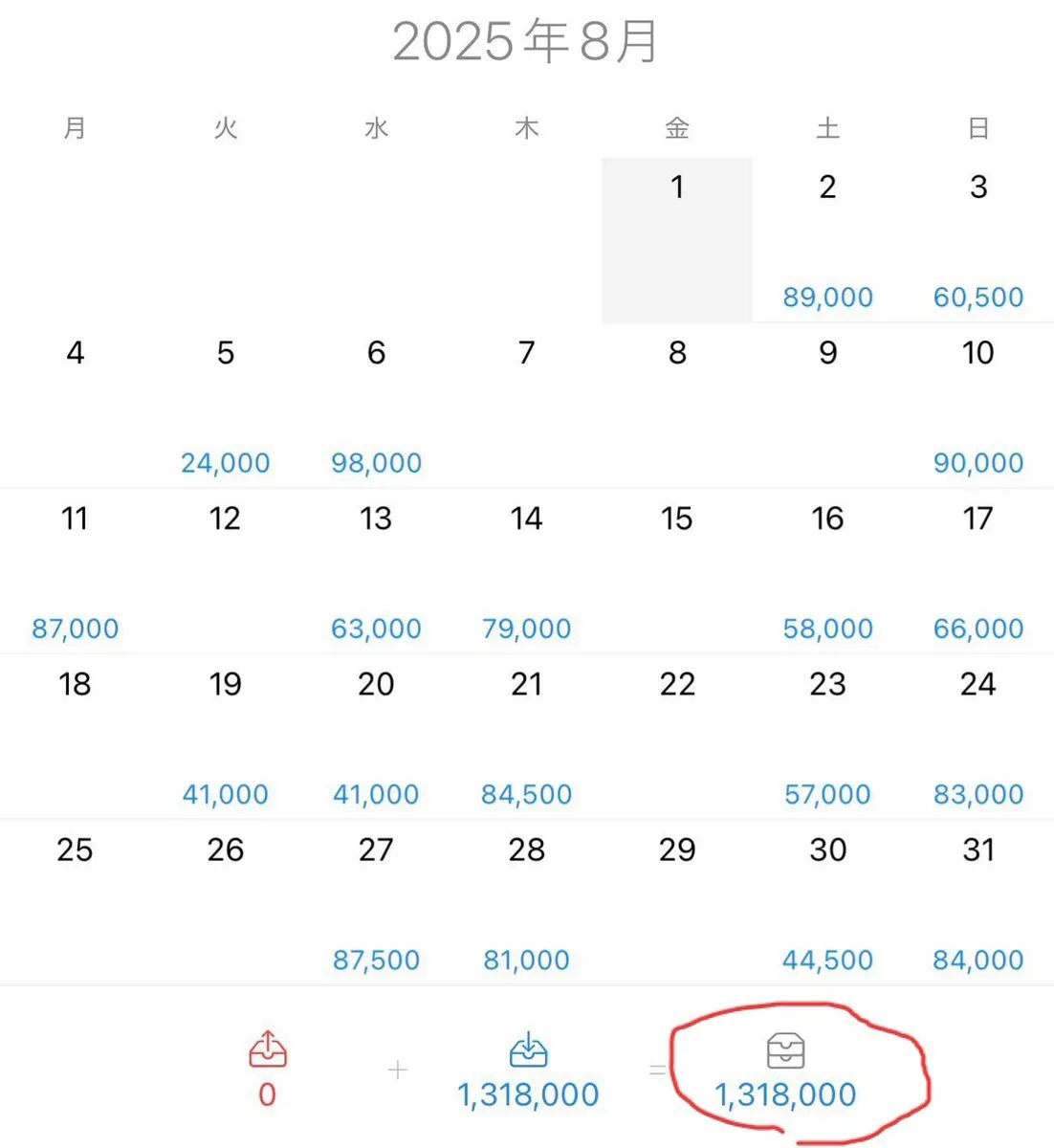This screenshot has height=1148, width=1054.
Task: Select August 21 with 84,500
Action: click(x=526, y=737)
